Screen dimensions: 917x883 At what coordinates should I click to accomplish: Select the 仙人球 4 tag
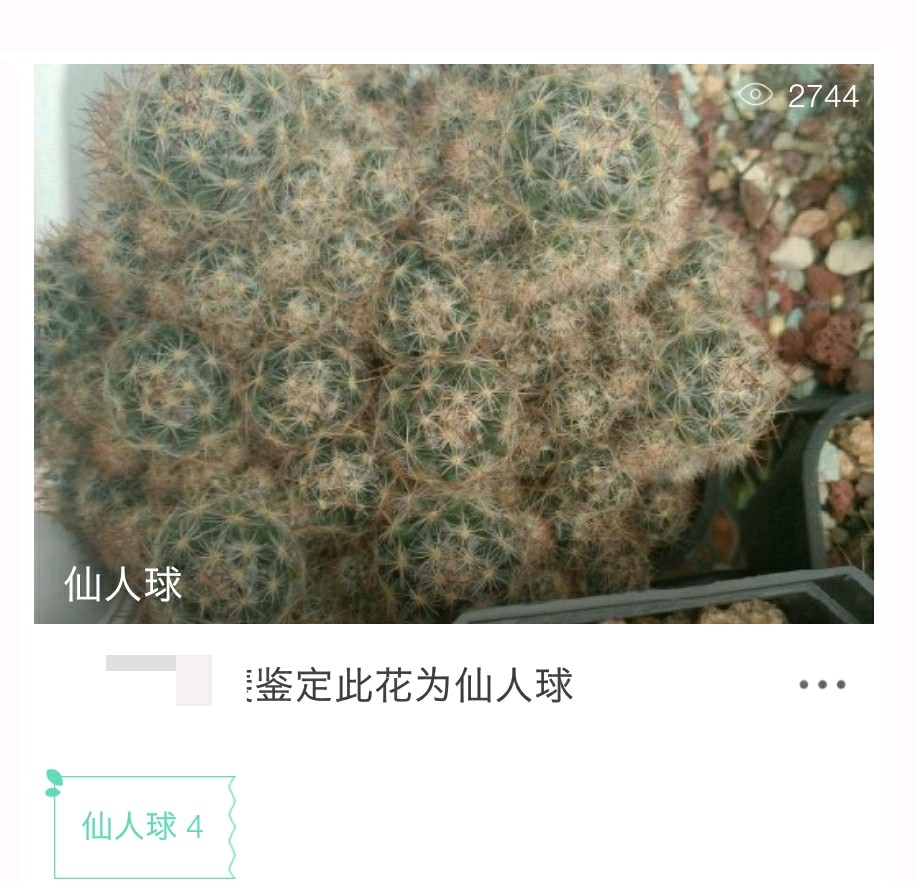(x=143, y=827)
